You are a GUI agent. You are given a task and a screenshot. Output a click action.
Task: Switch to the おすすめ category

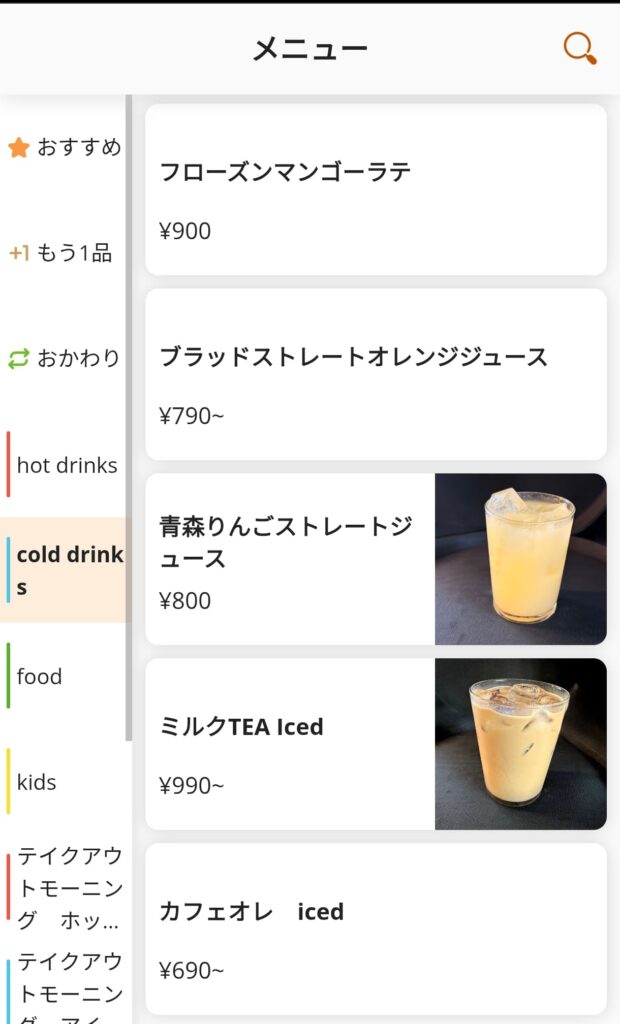click(65, 148)
